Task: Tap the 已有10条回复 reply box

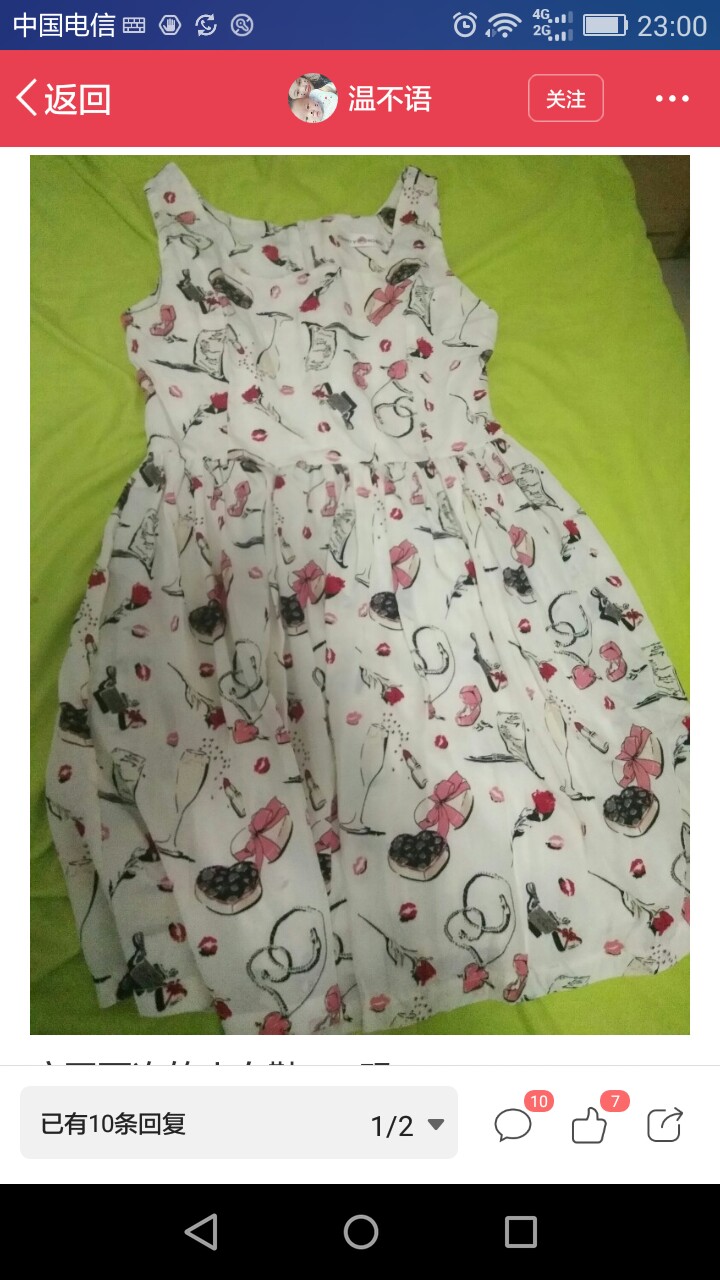Action: (239, 1123)
